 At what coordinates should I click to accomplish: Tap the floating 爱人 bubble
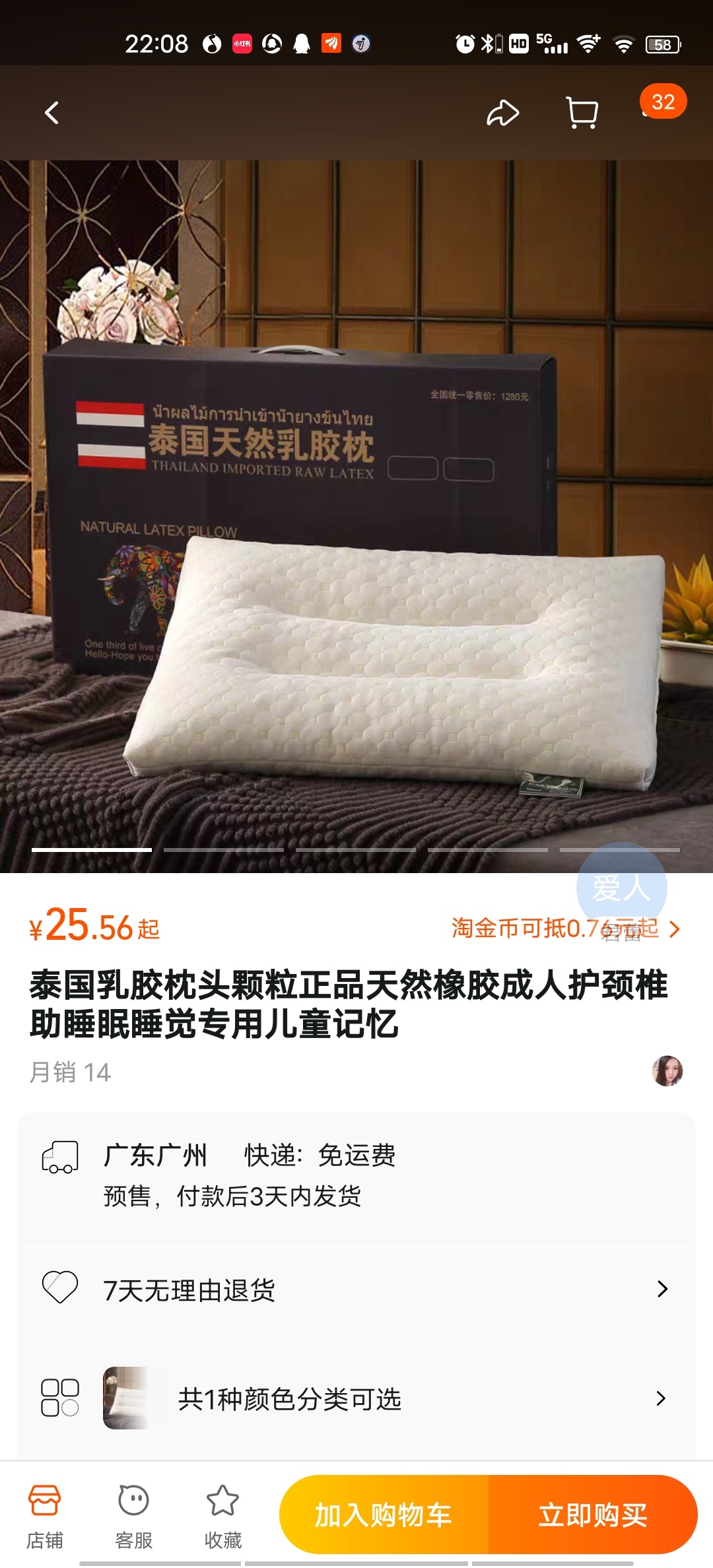pos(621,888)
